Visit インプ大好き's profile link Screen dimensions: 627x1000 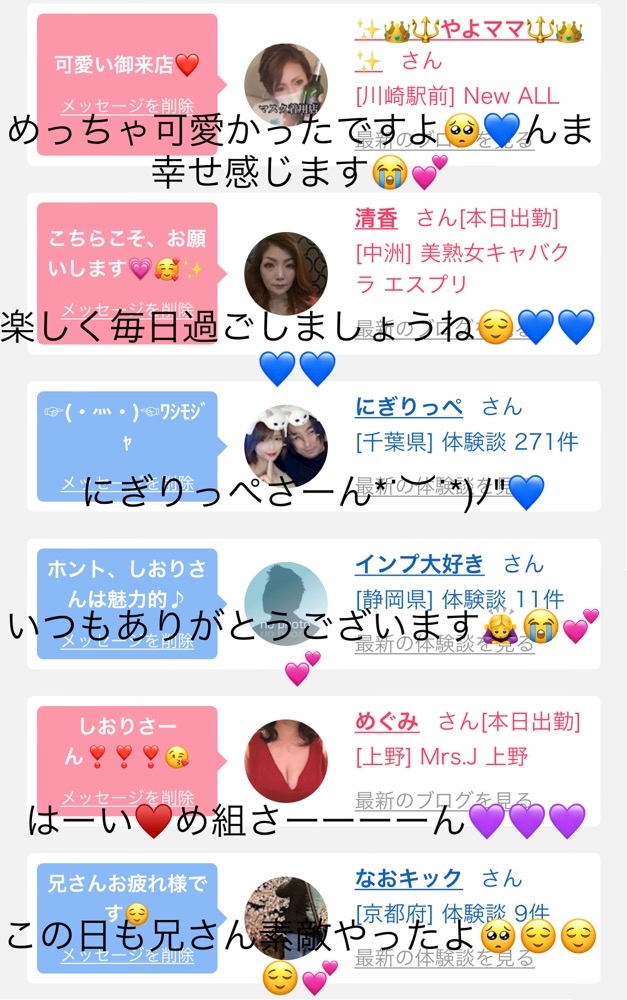(x=419, y=564)
